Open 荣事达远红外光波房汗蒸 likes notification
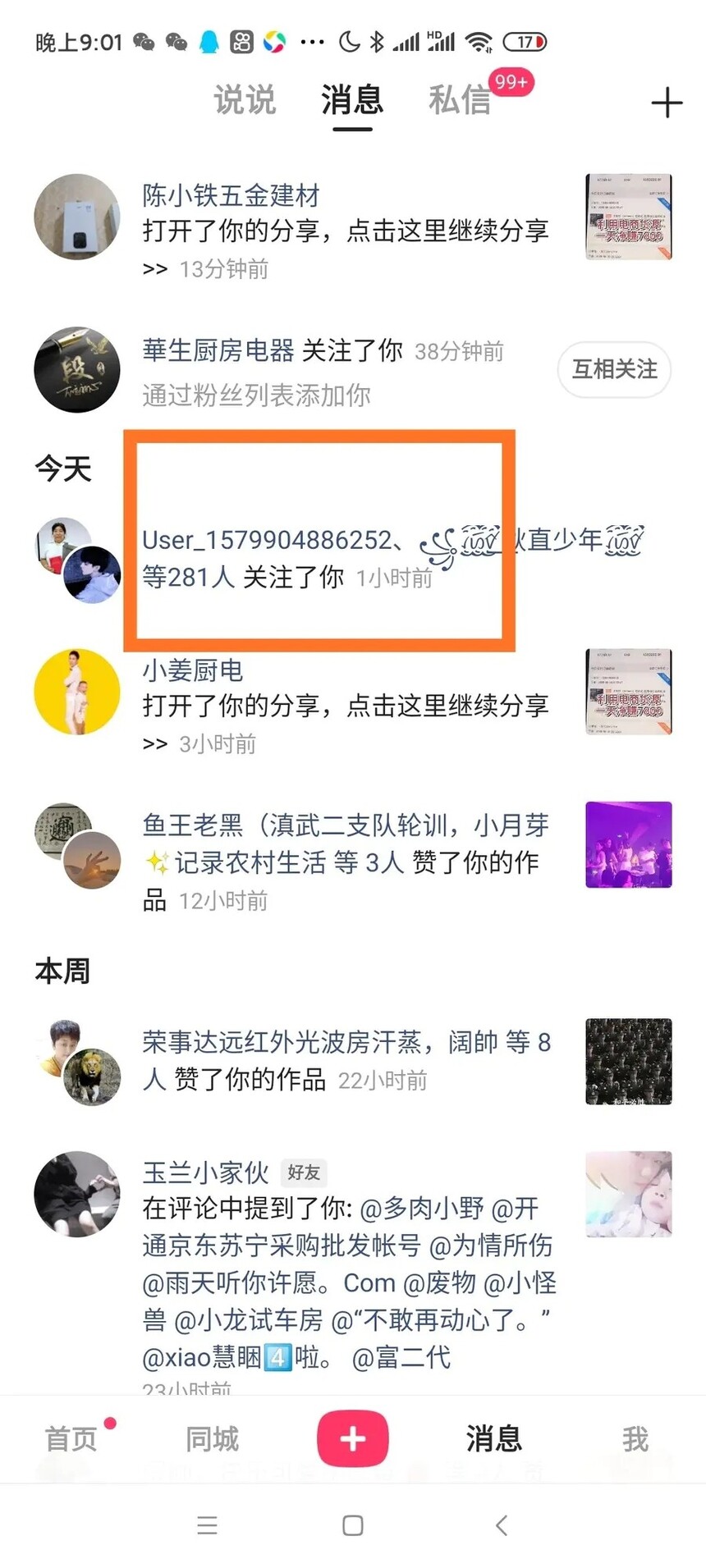The width and height of the screenshot is (706, 1568). click(x=345, y=1060)
